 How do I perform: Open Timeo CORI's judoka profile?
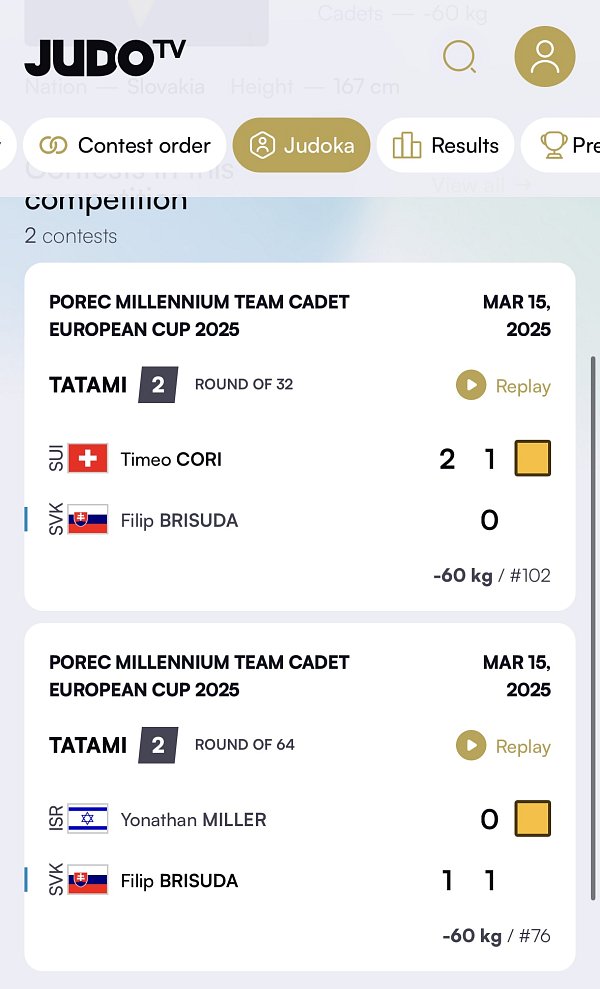click(x=171, y=459)
